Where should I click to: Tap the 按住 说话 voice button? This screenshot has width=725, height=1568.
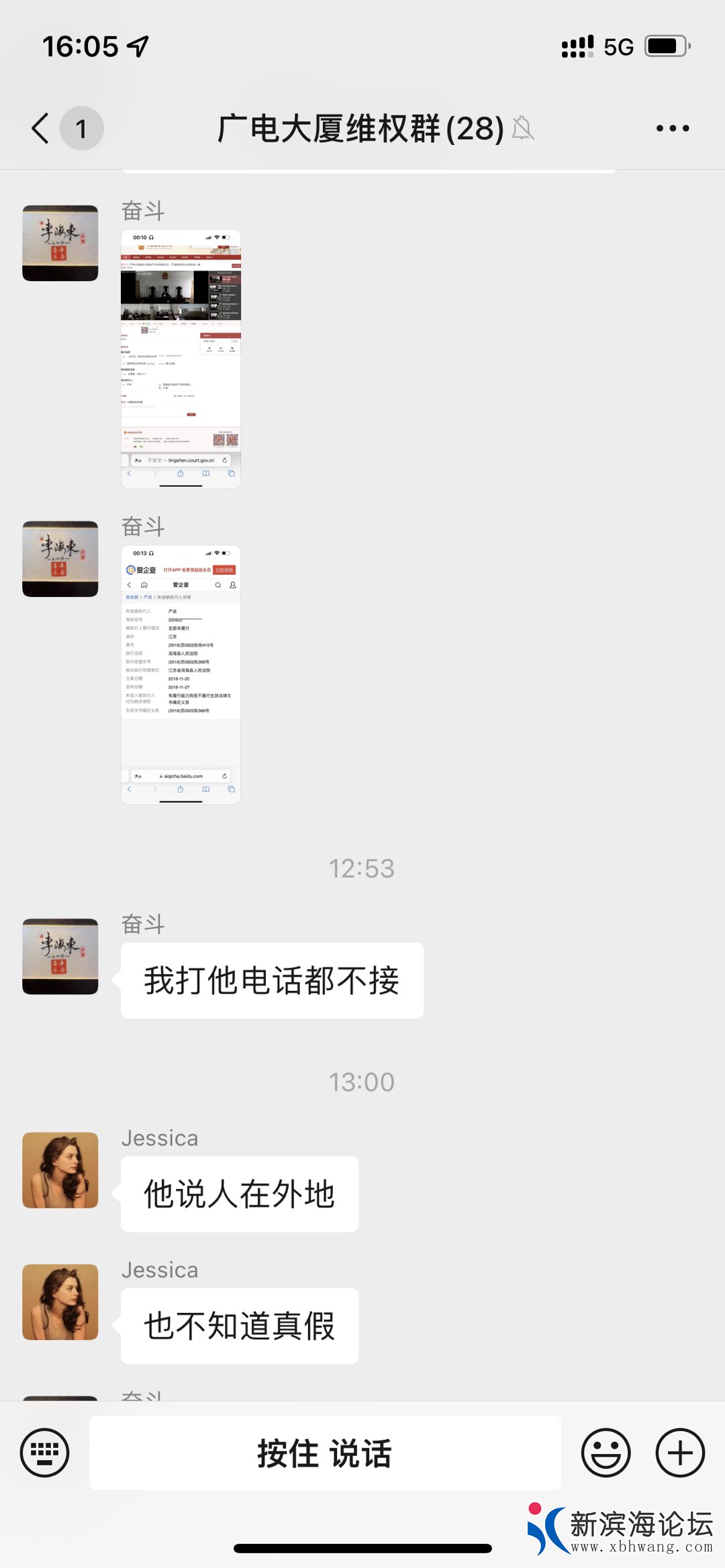pos(325,1453)
